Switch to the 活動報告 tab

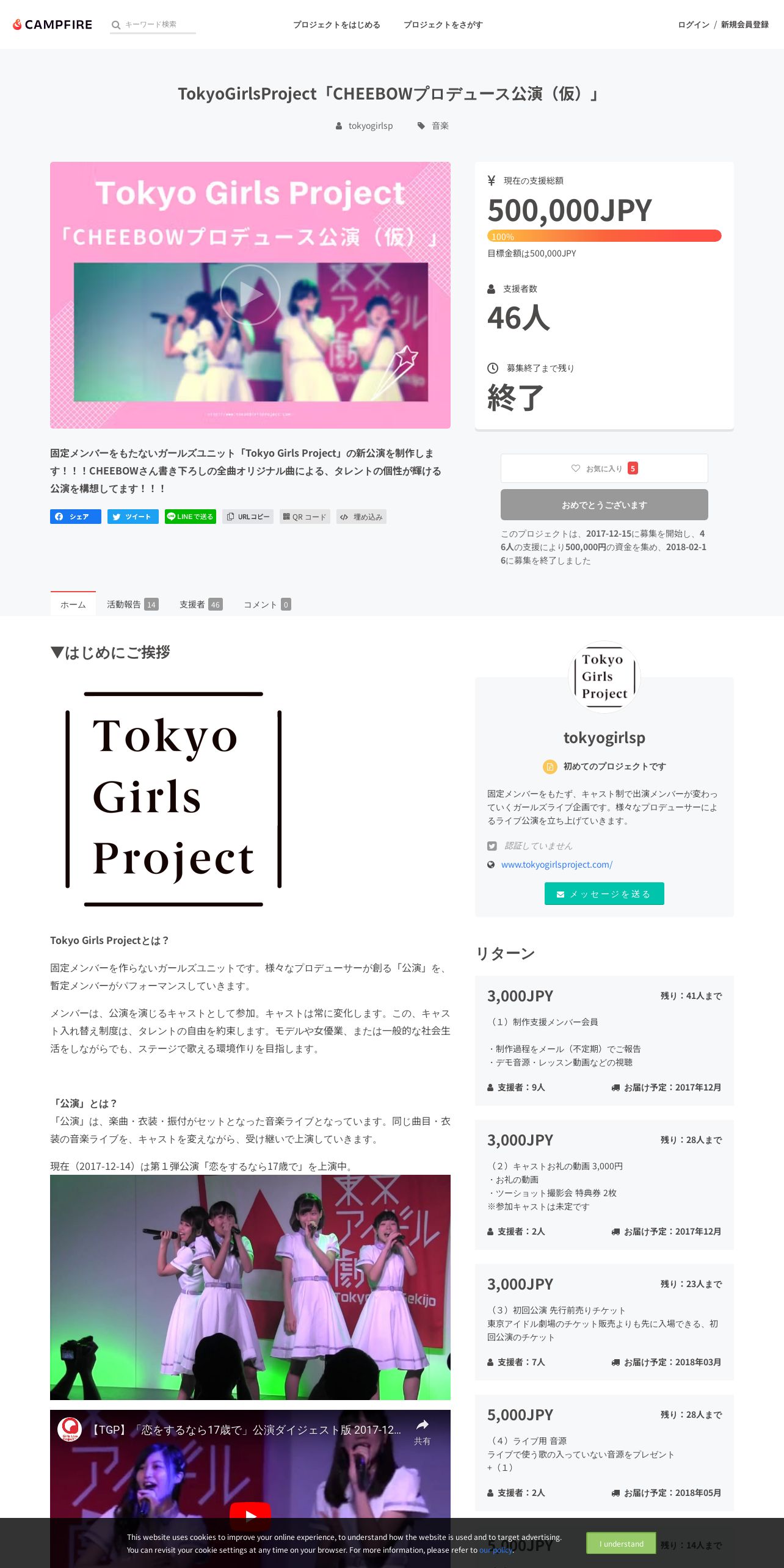point(132,604)
